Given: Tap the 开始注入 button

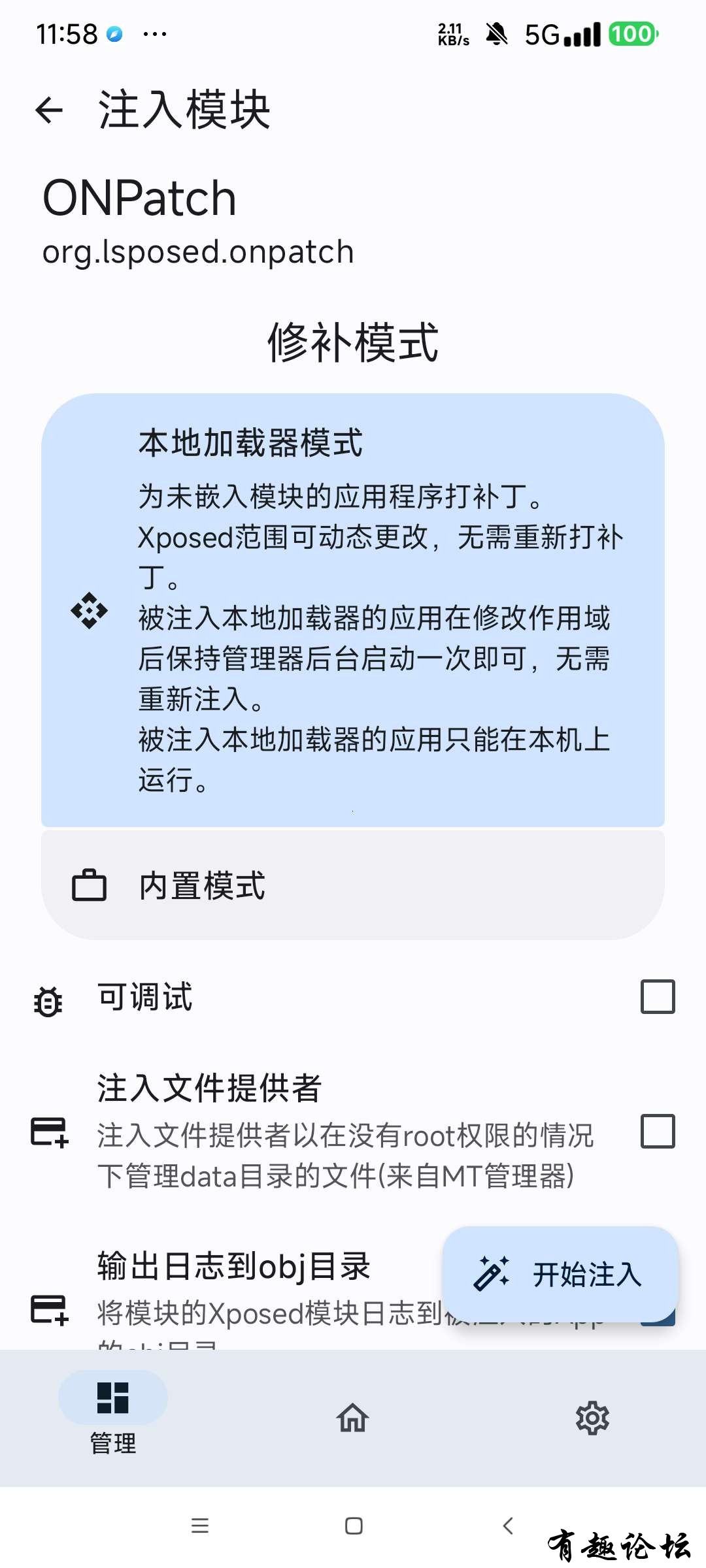Looking at the screenshot, I should click(x=560, y=1275).
